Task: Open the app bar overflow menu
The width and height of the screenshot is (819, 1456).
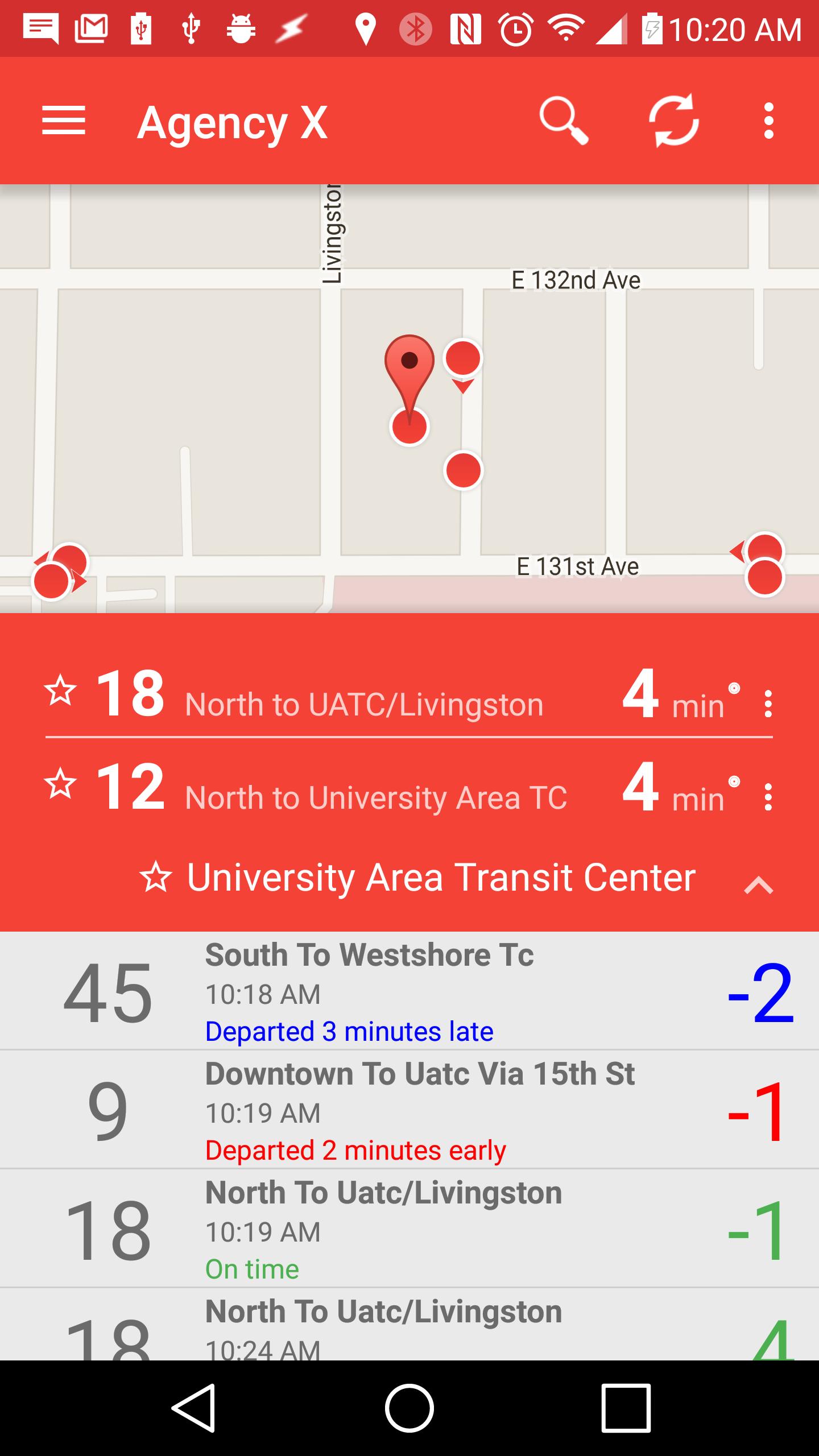Action: click(769, 121)
